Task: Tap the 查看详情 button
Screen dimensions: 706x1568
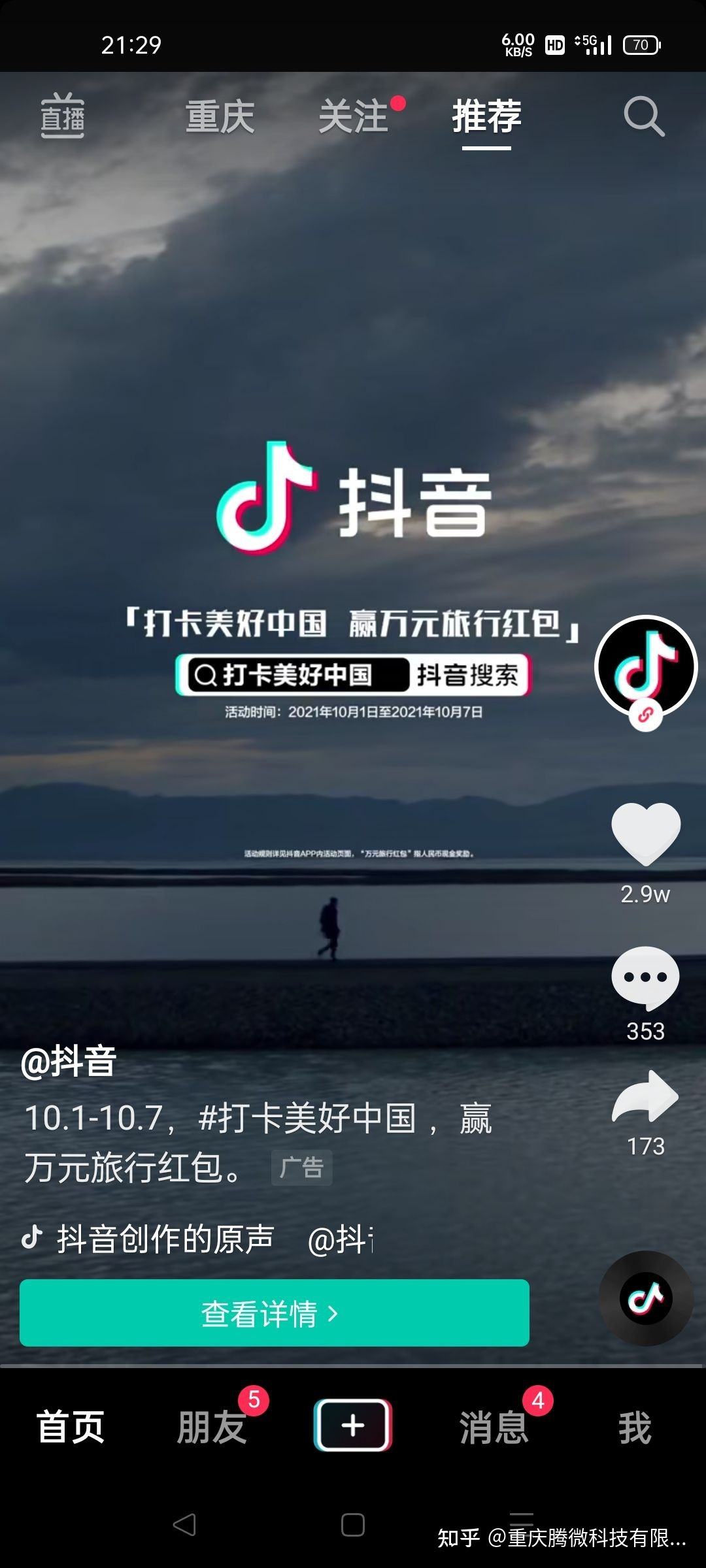Action: coord(275,1313)
